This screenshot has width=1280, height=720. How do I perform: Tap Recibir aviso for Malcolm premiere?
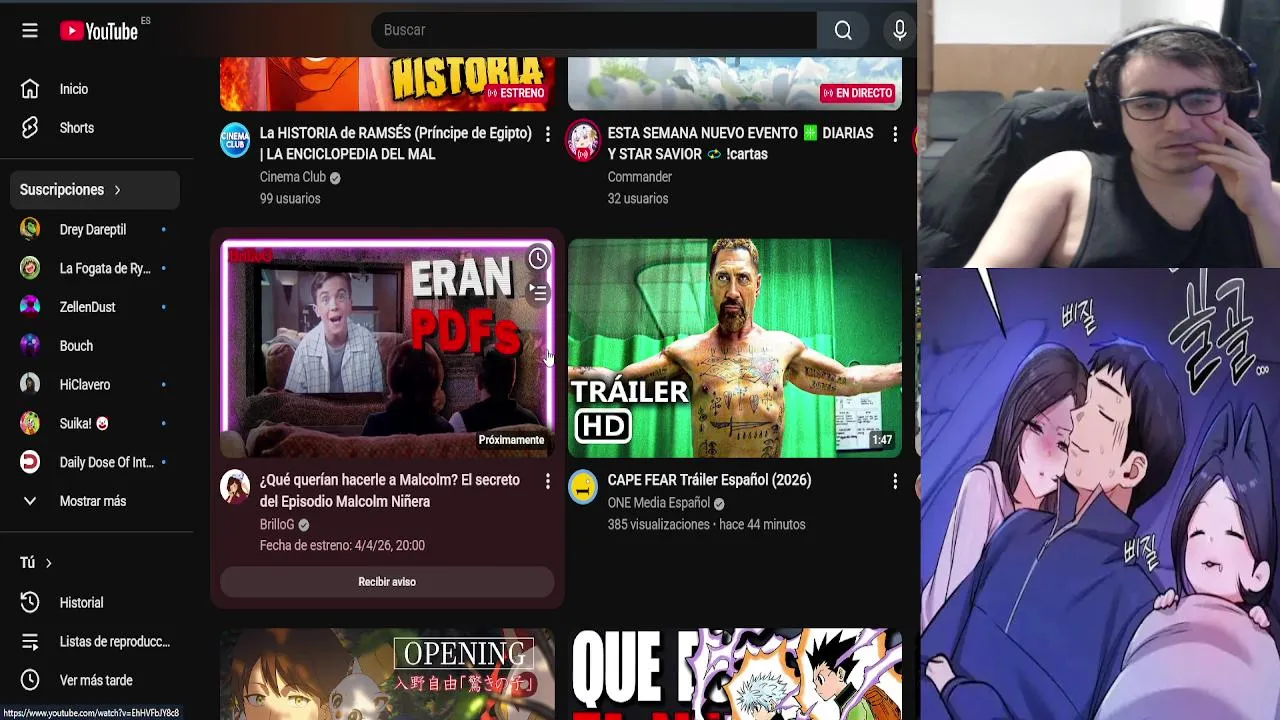click(387, 582)
